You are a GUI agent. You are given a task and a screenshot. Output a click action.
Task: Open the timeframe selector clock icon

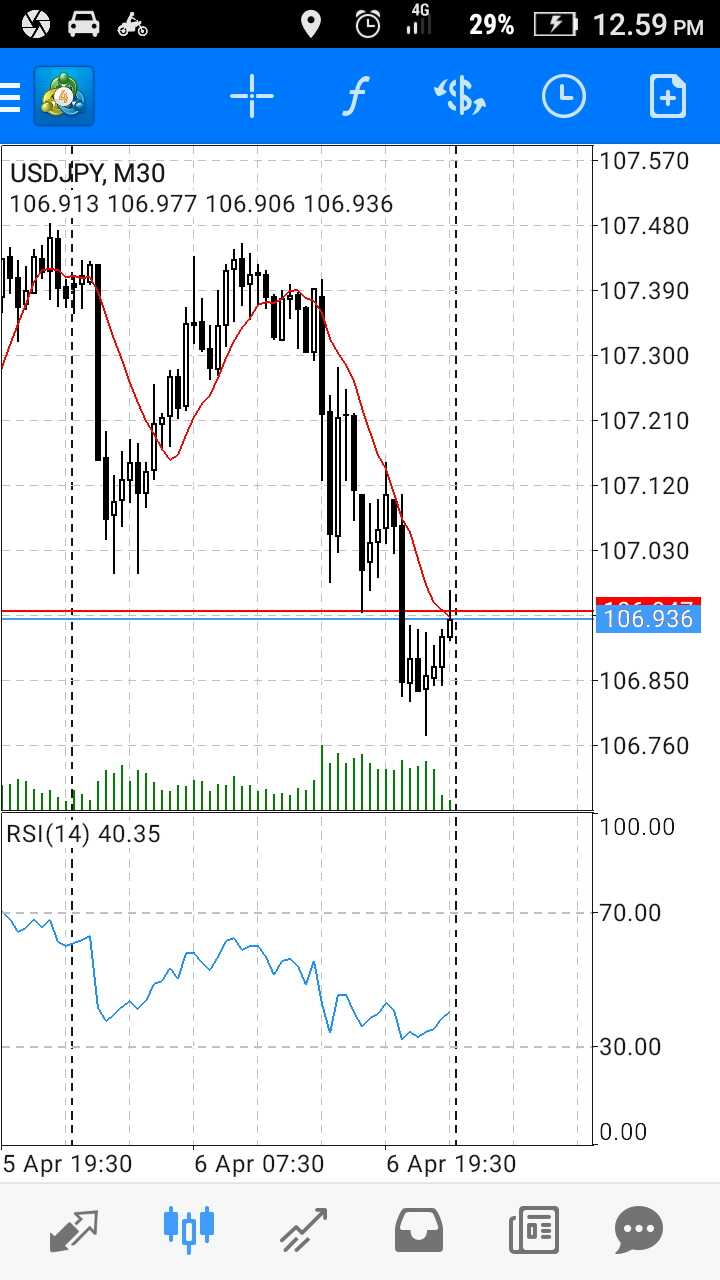[x=563, y=95]
